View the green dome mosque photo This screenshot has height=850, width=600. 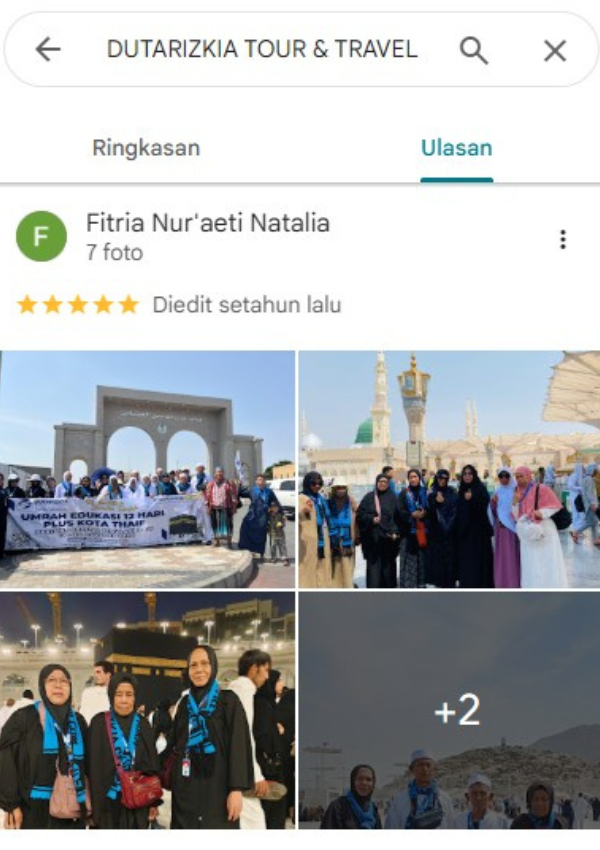click(x=449, y=468)
